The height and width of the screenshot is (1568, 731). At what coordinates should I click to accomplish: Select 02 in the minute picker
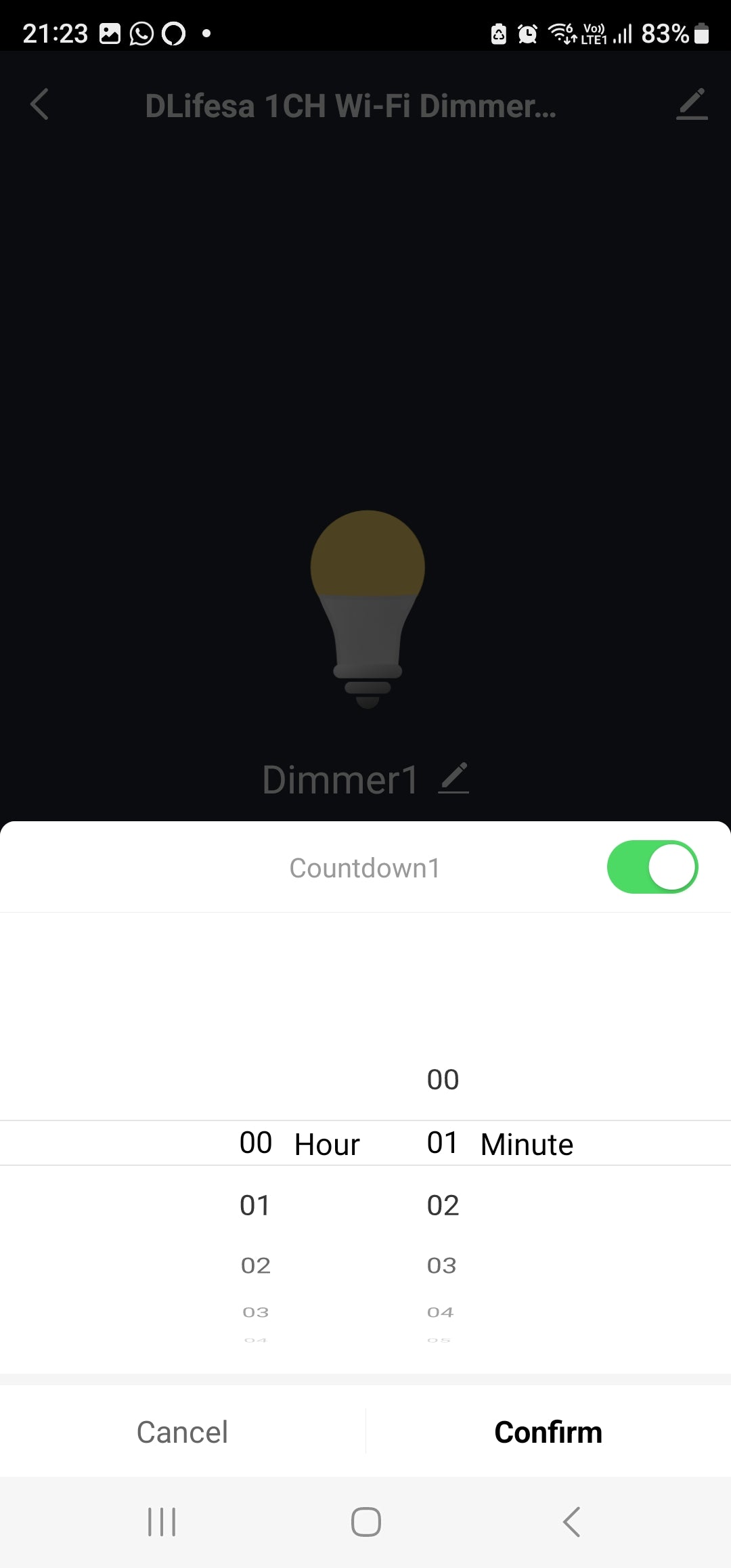pyautogui.click(x=443, y=1206)
